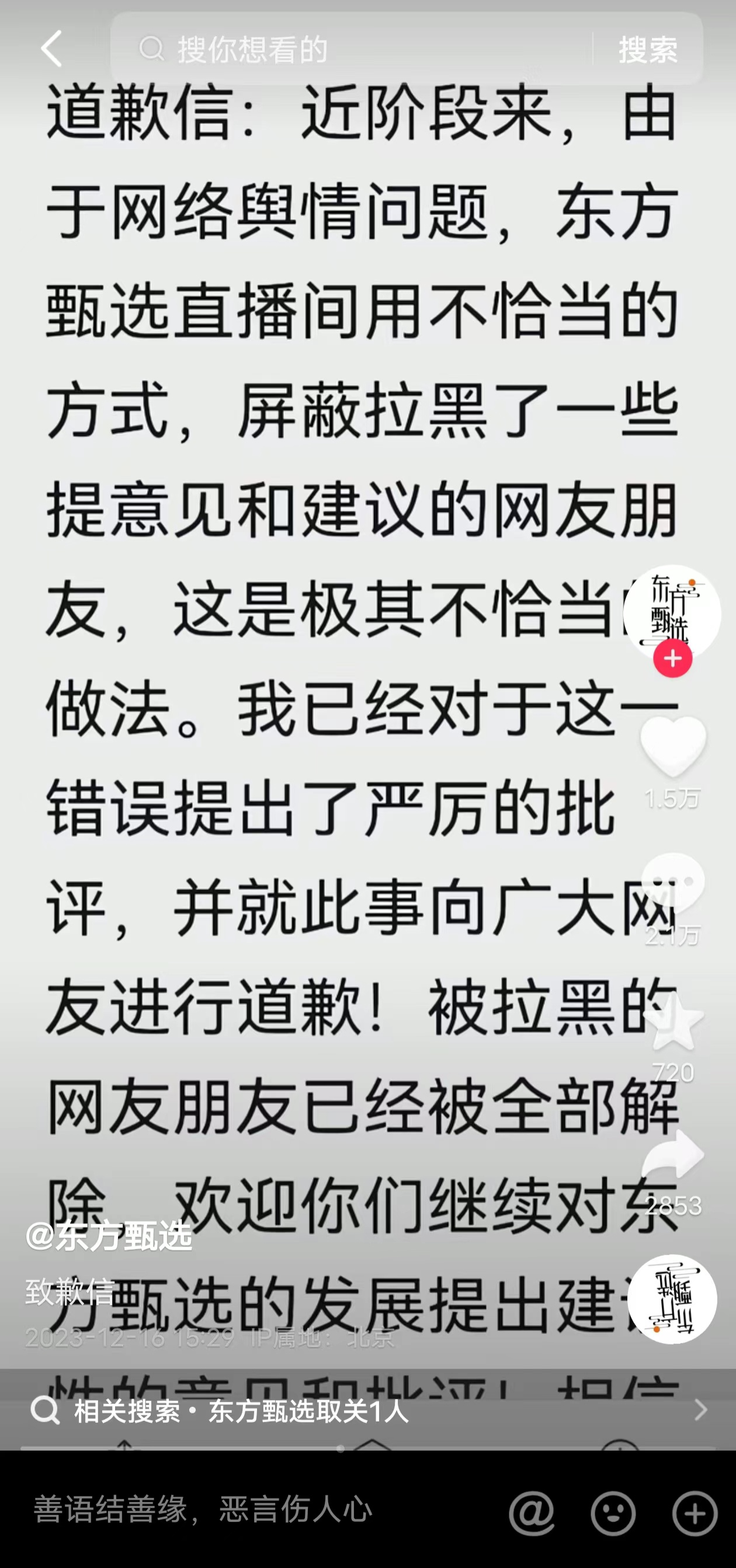
Task: Follow 东方甄选 with the red plus button
Action: (x=672, y=659)
